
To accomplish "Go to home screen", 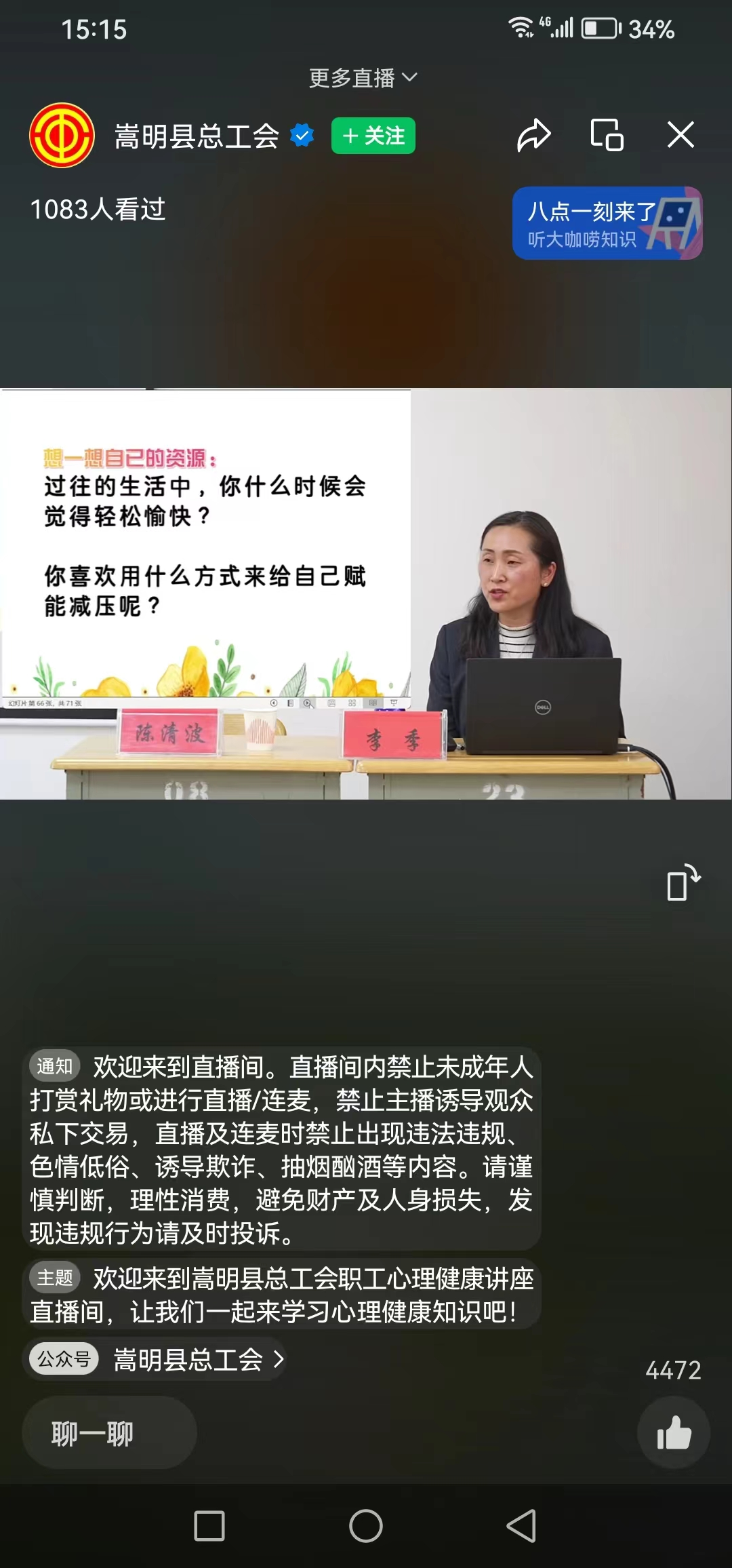I will pos(366,1526).
